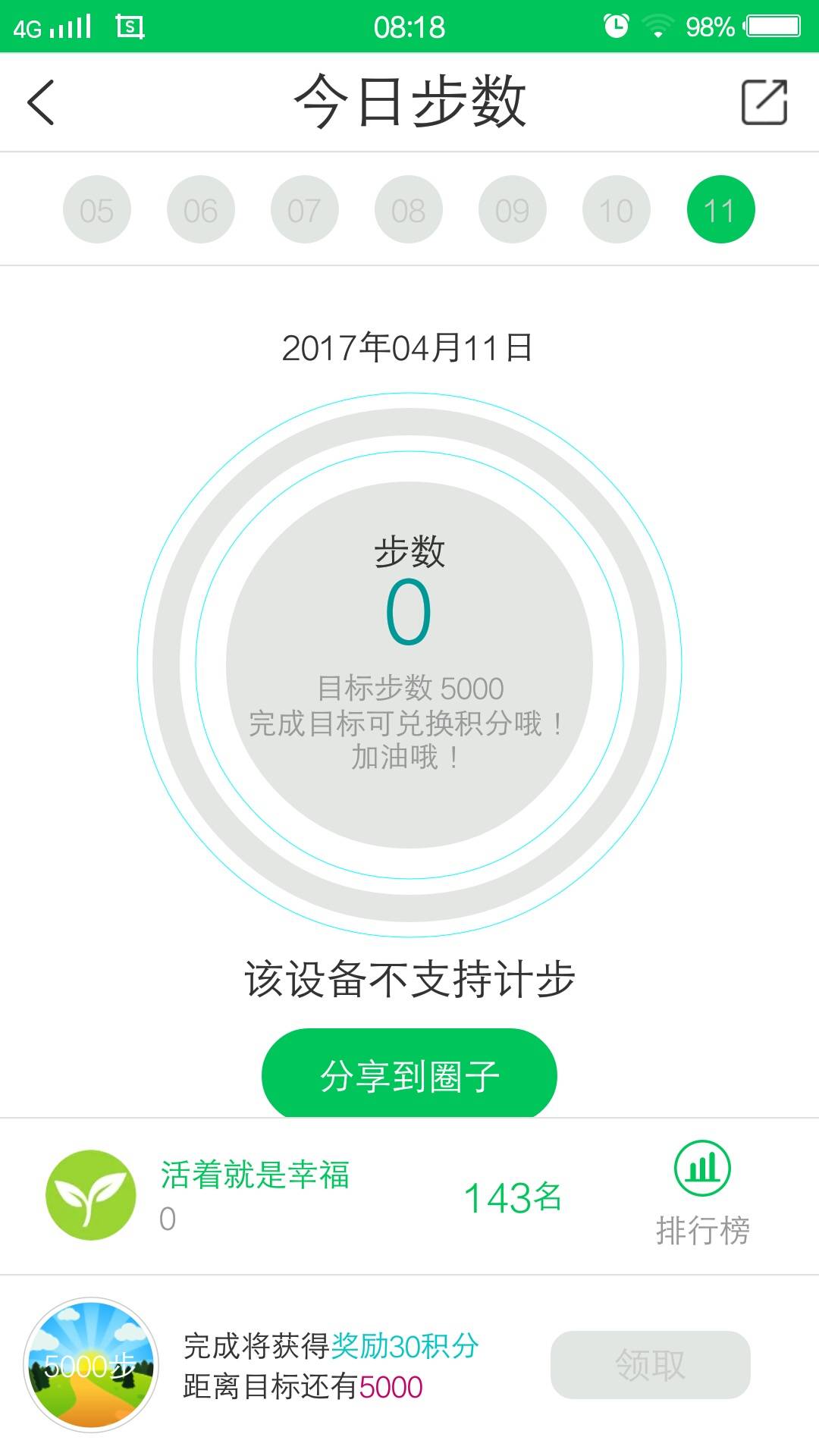Select date 09
This screenshot has height=1456, width=819.
(x=513, y=210)
